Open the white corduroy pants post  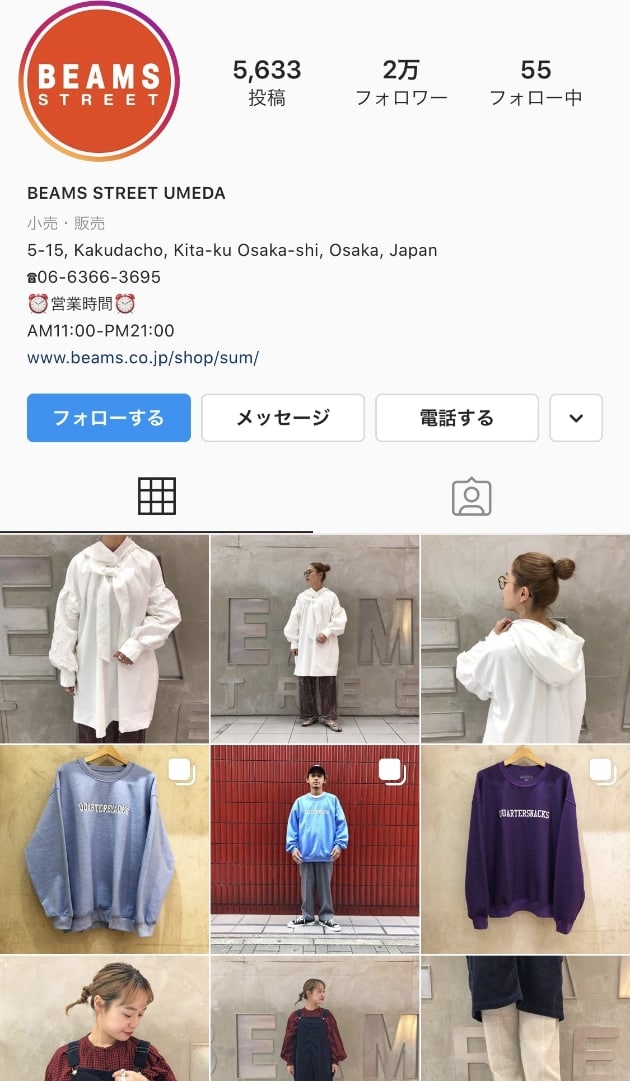(x=526, y=1020)
